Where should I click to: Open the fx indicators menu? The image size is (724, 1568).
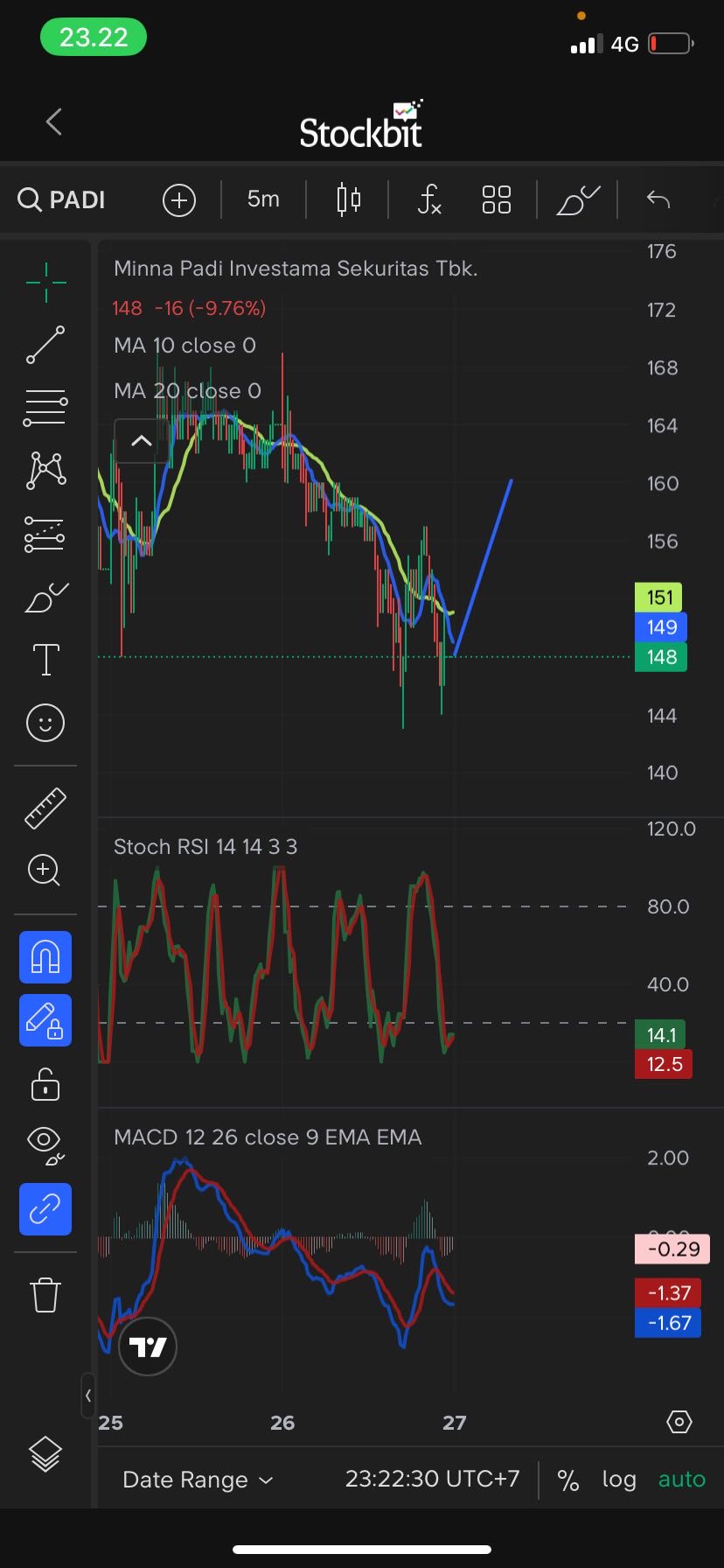point(428,199)
